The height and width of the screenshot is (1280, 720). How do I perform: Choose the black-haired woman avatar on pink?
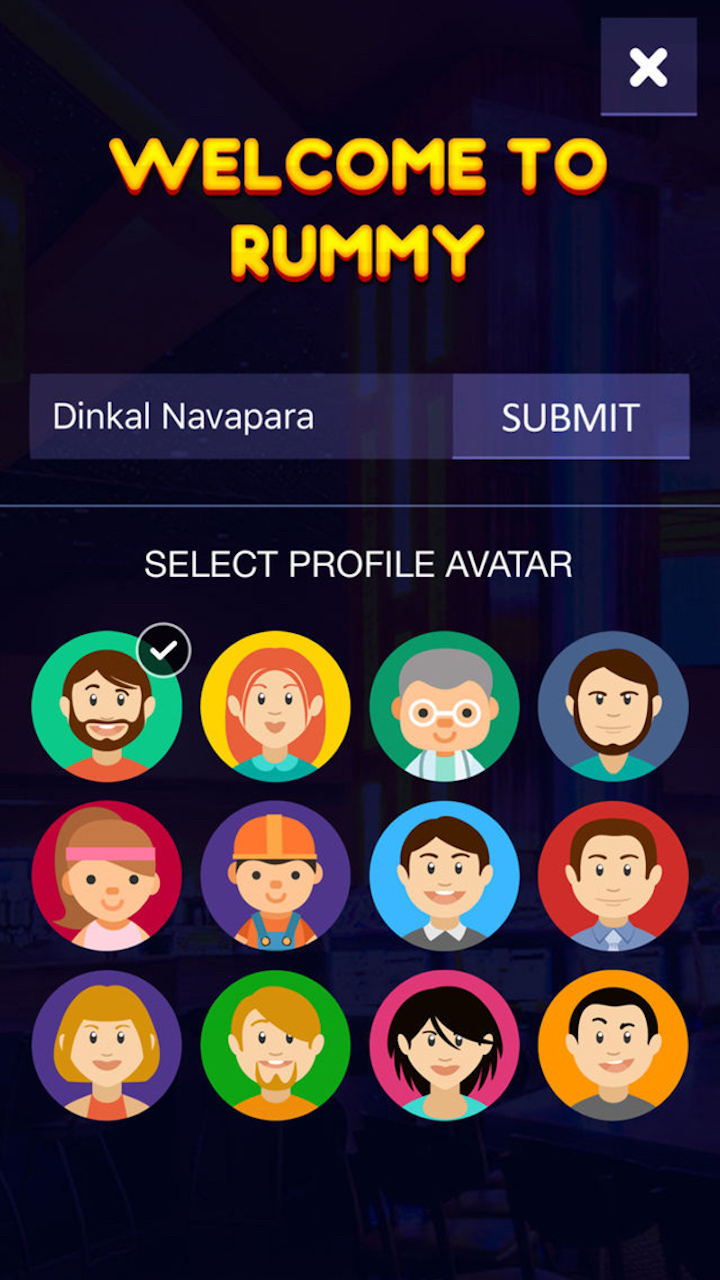(x=444, y=1044)
